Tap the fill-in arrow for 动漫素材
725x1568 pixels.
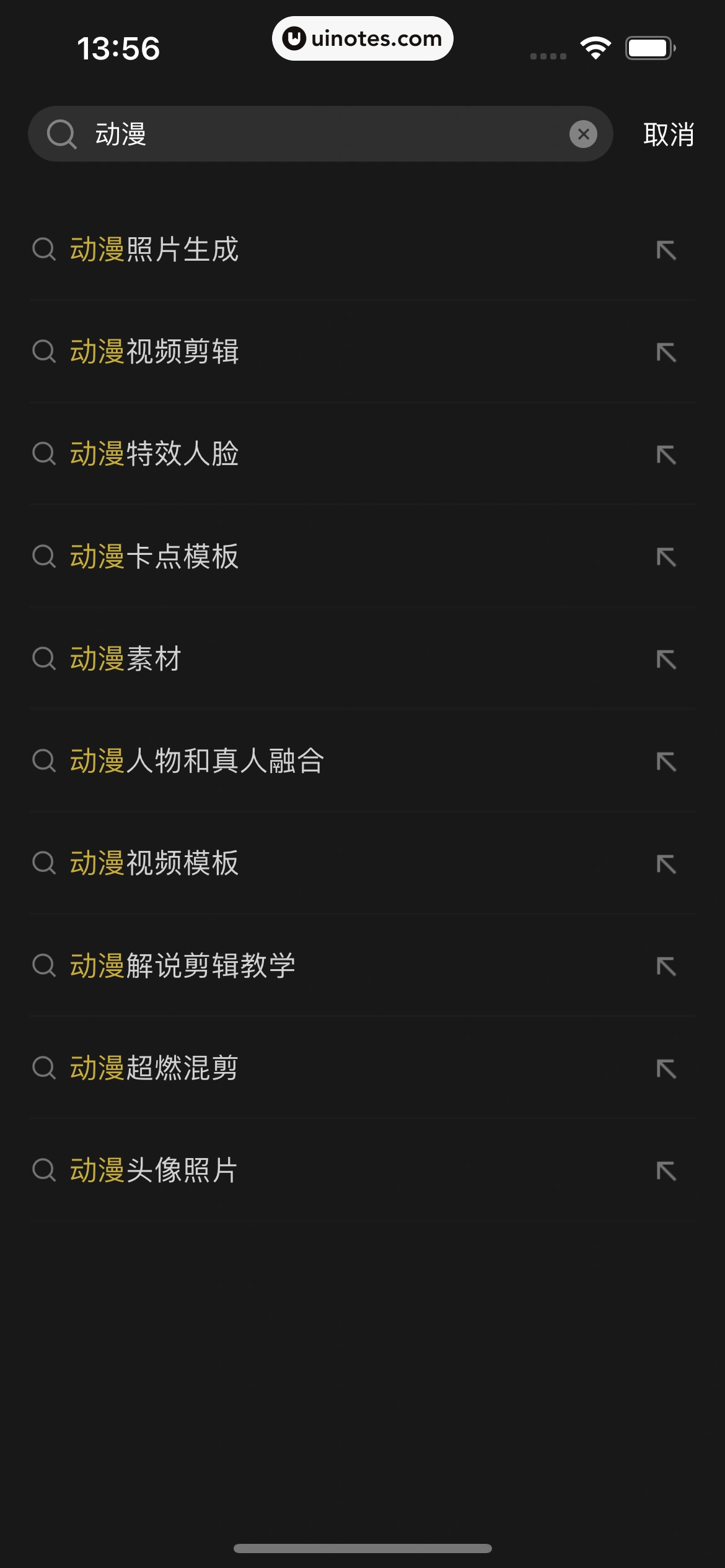pos(667,660)
